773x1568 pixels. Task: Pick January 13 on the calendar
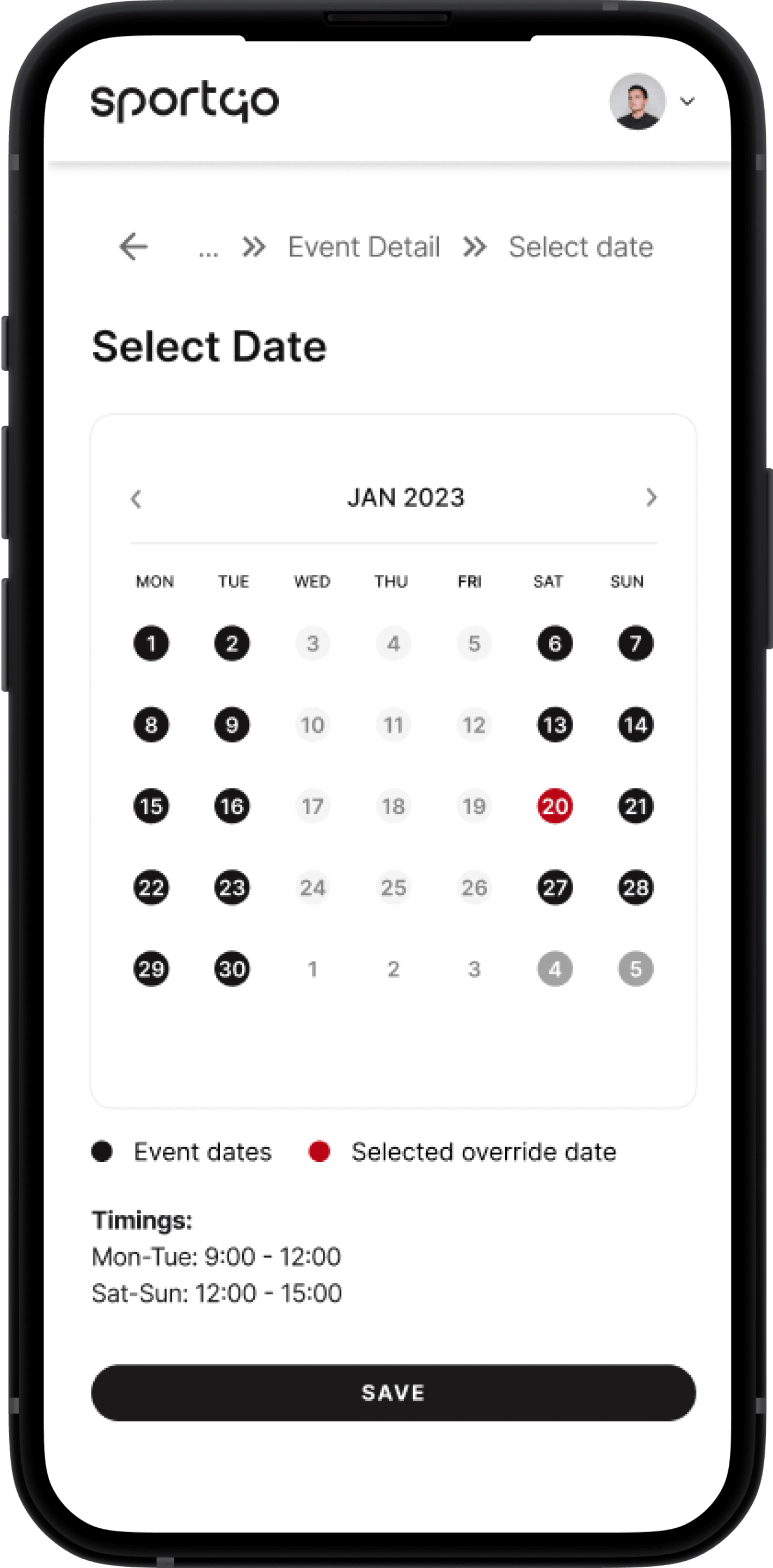click(x=555, y=725)
